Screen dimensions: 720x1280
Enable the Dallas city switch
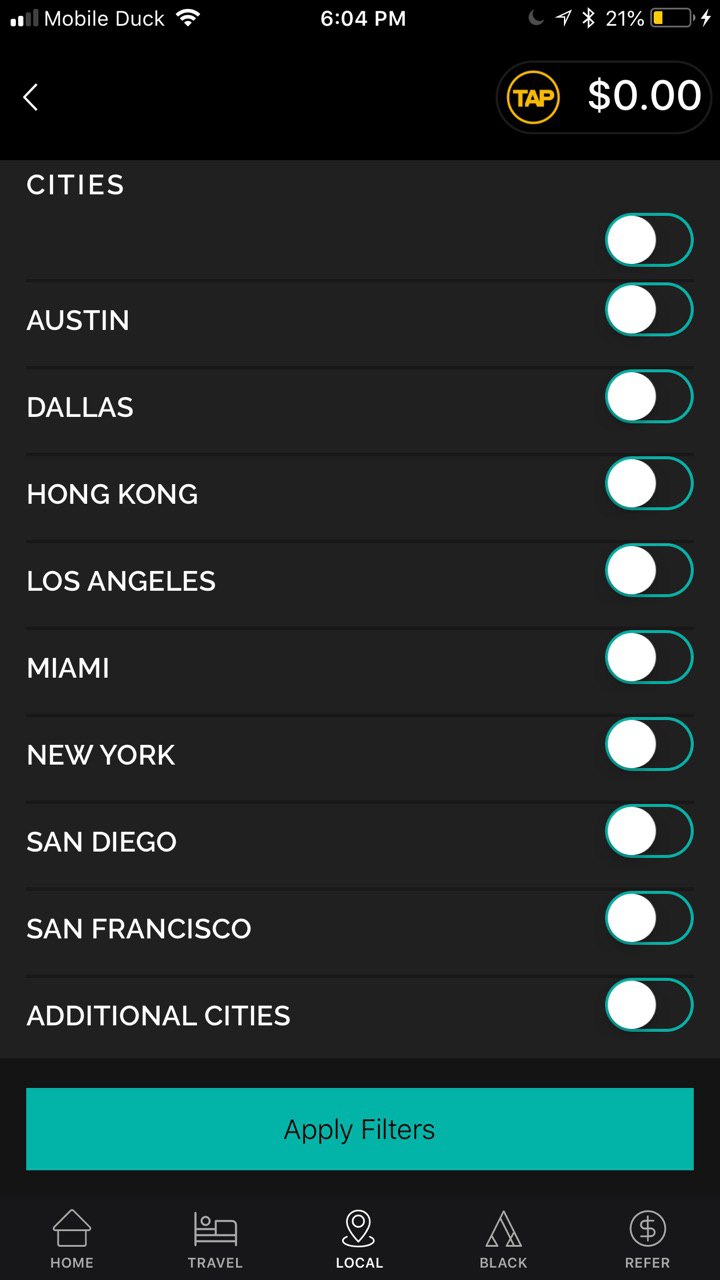click(648, 396)
